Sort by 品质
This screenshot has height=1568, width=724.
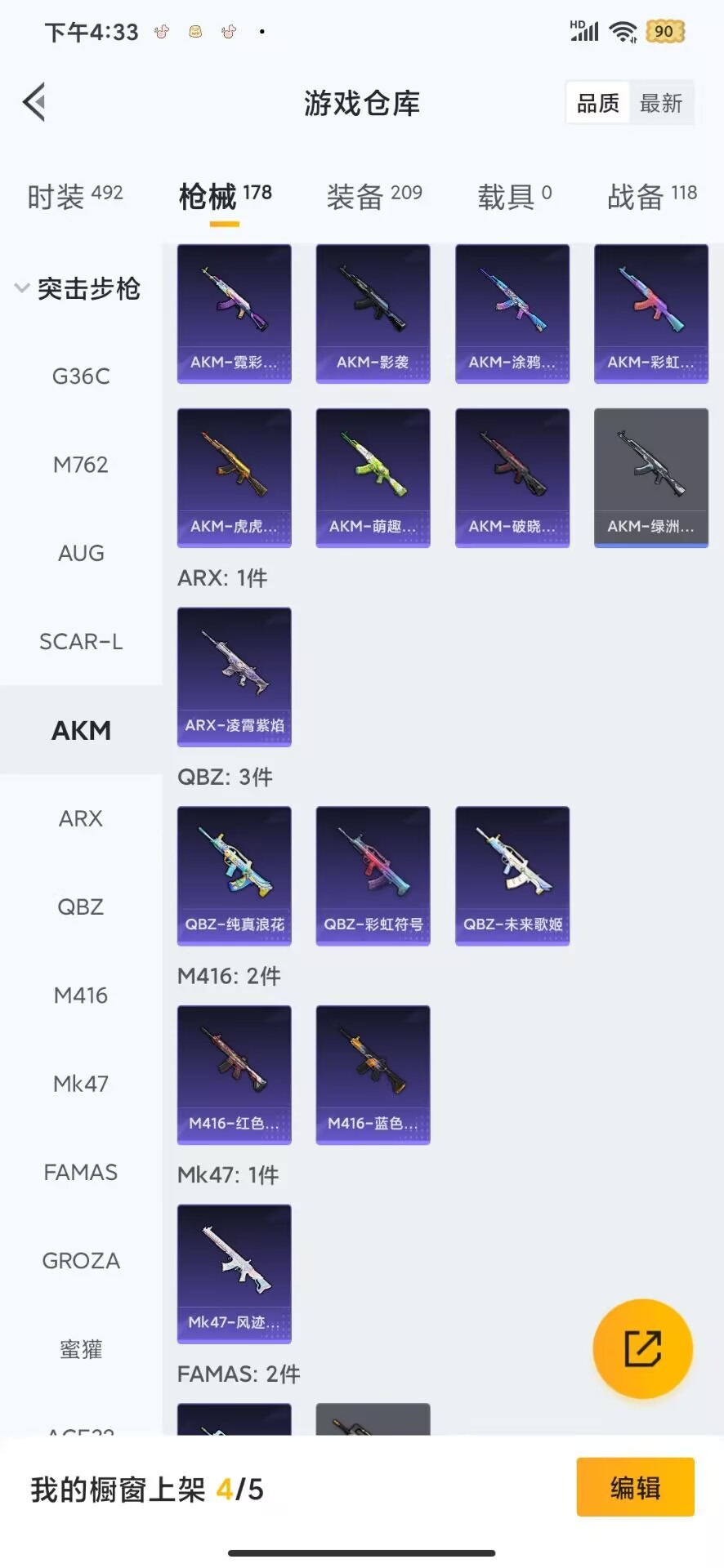pyautogui.click(x=598, y=103)
